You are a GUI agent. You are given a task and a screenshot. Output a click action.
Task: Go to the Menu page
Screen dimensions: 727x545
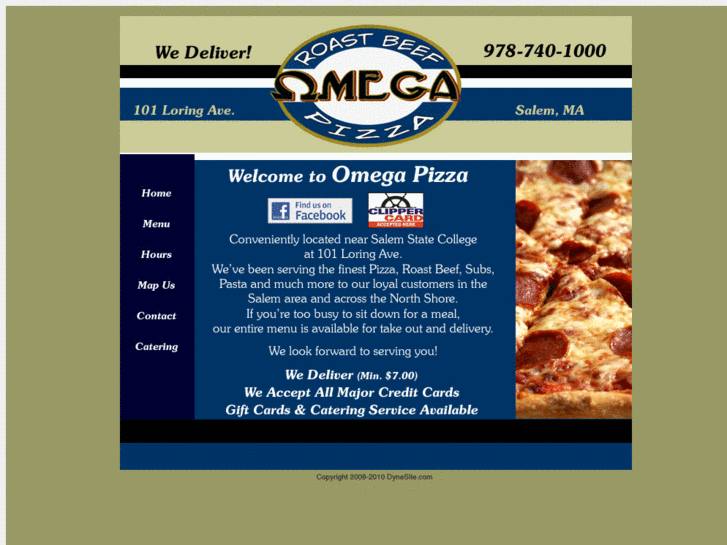[x=156, y=224]
